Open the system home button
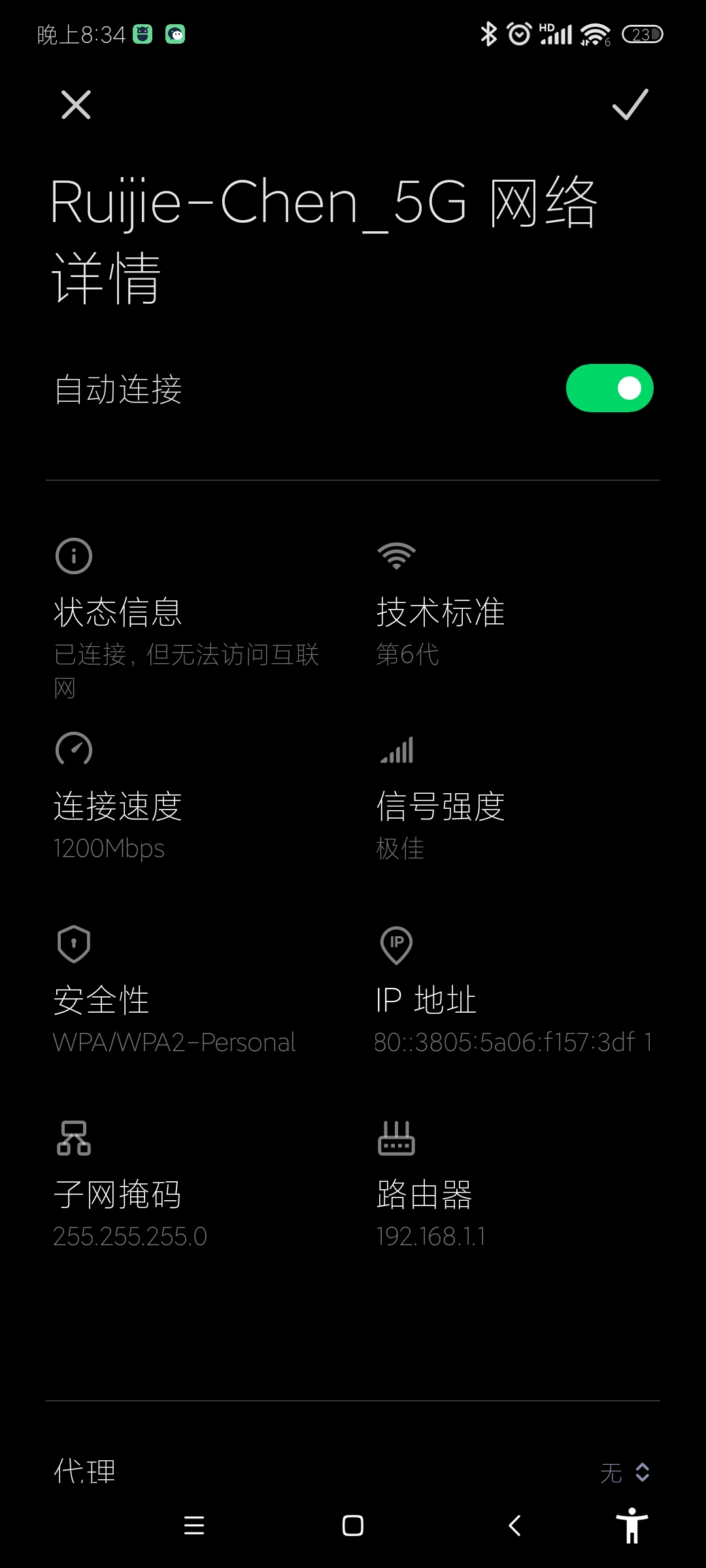This screenshot has width=706, height=1568. [353, 1526]
